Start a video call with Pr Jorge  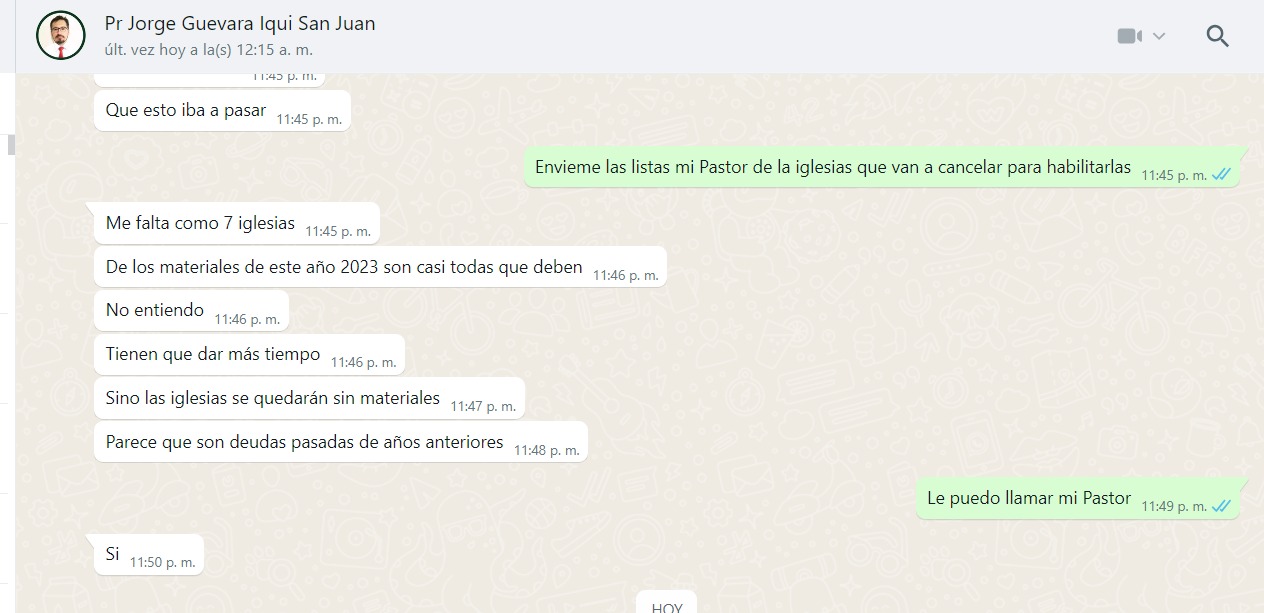(x=1129, y=36)
